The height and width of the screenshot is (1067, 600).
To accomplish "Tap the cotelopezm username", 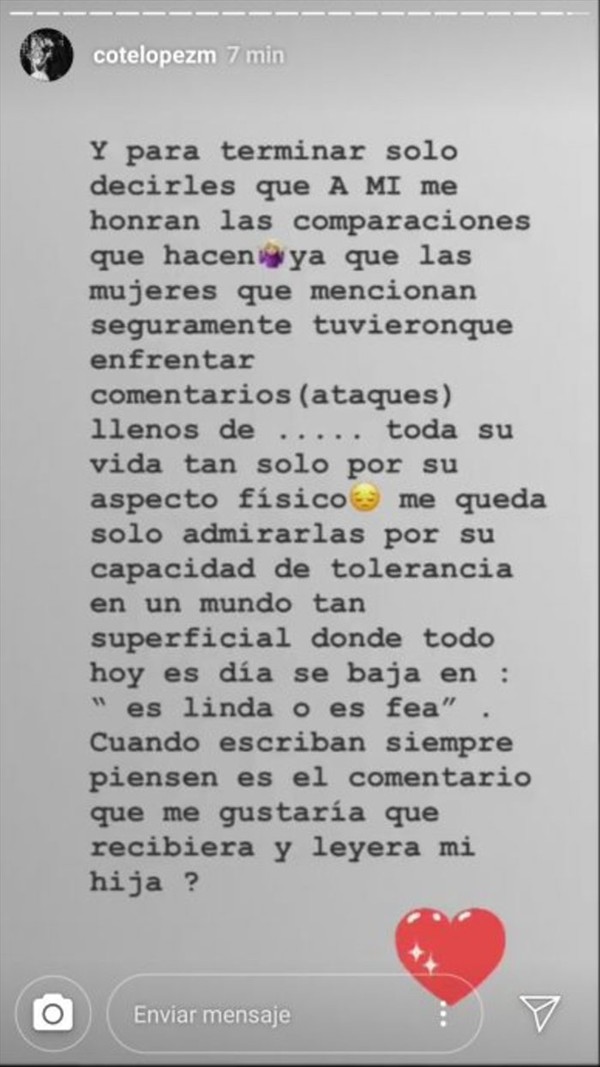I will pyautogui.click(x=152, y=56).
